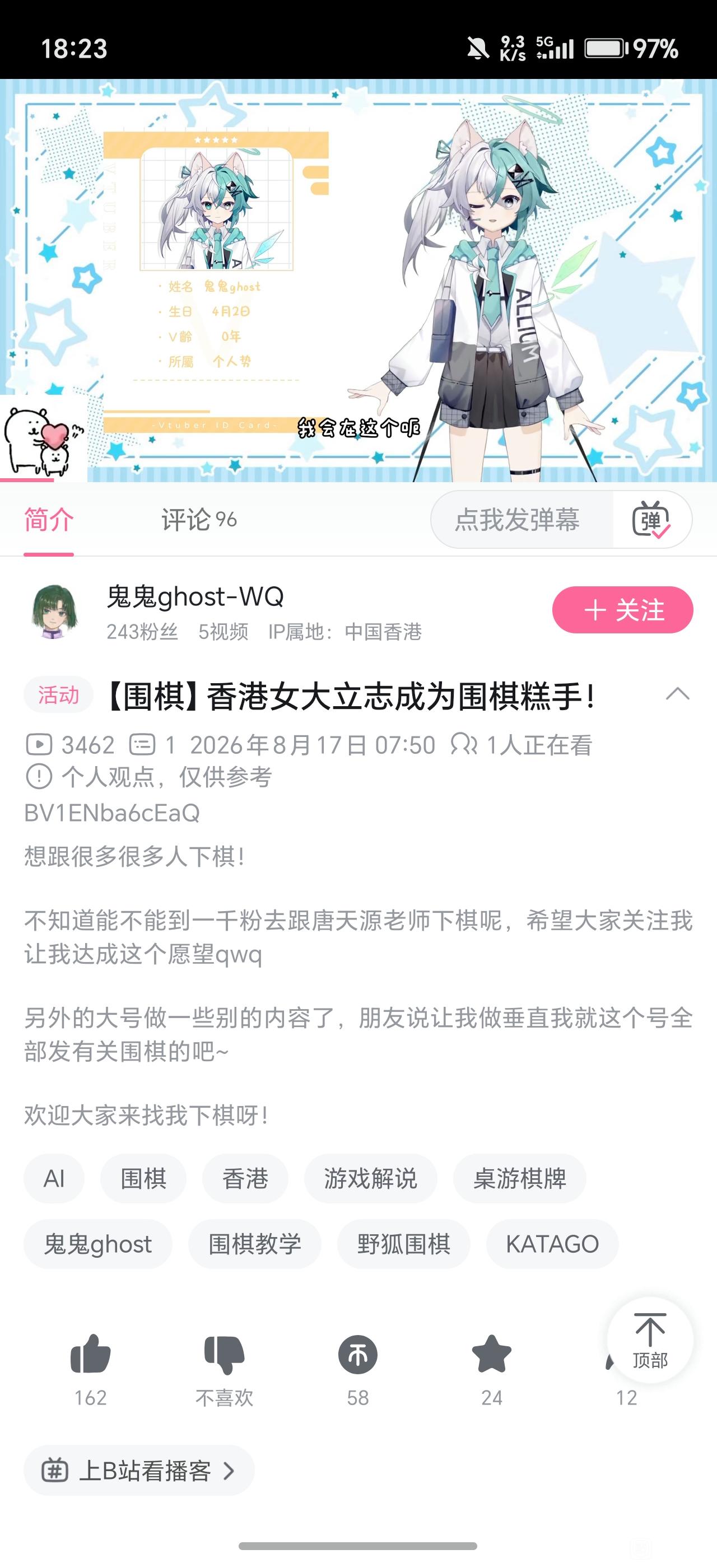Open the 野狐围棋 tag
Image resolution: width=717 pixels, height=1568 pixels.
click(403, 1244)
